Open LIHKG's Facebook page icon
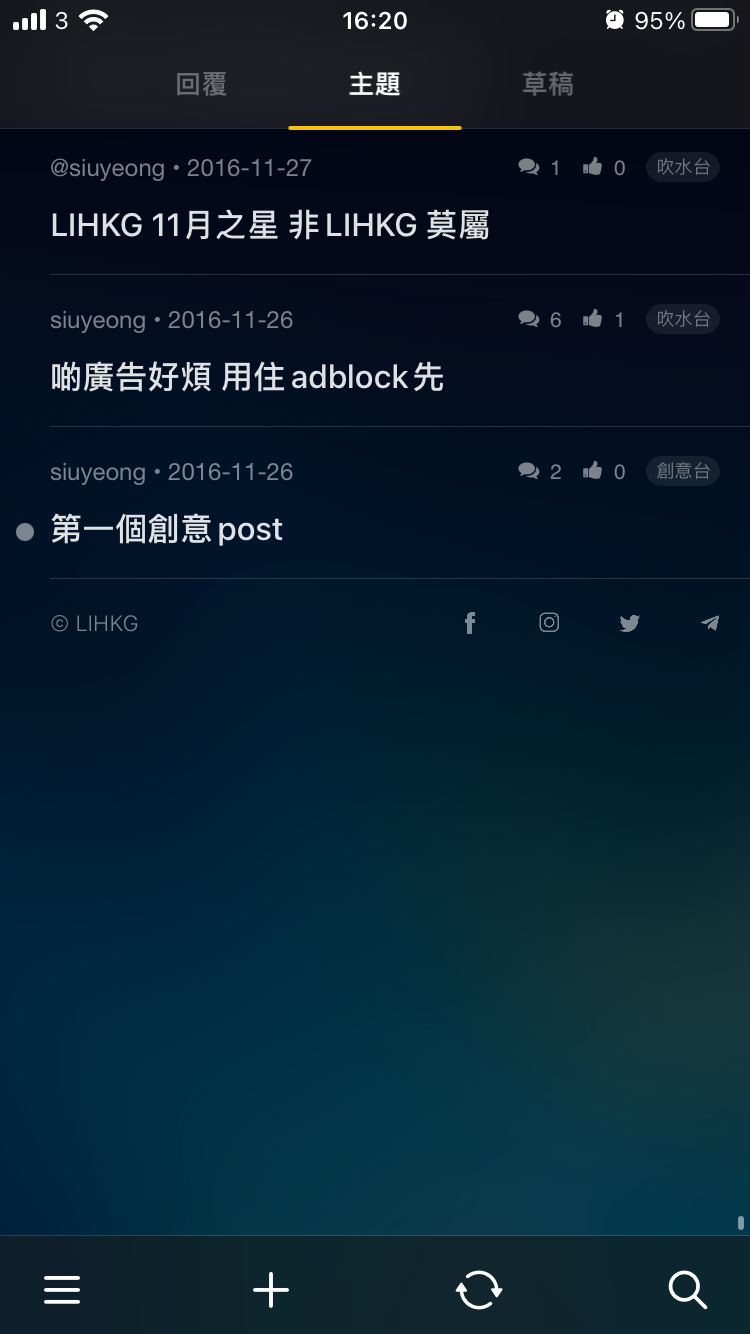 [469, 622]
